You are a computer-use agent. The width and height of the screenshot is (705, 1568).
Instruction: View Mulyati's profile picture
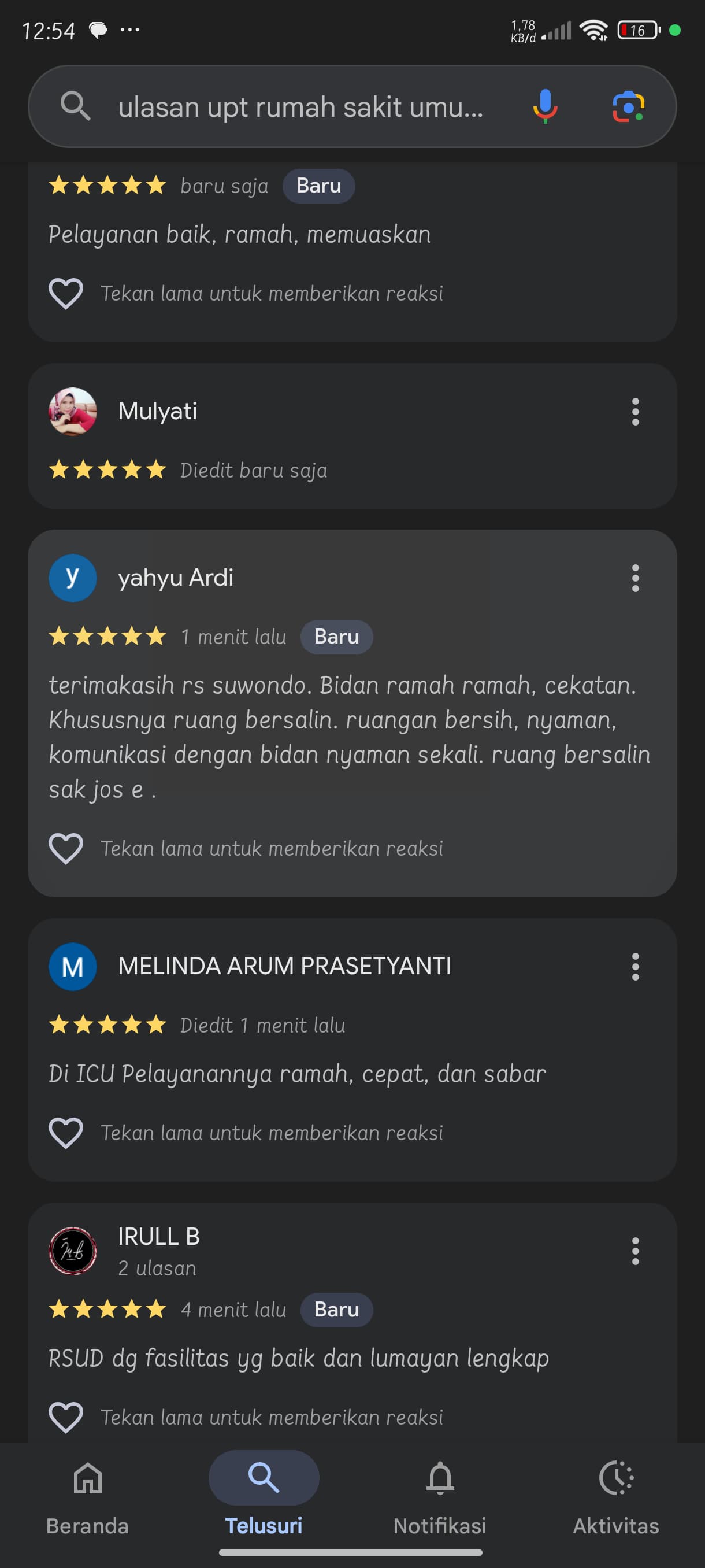72,412
